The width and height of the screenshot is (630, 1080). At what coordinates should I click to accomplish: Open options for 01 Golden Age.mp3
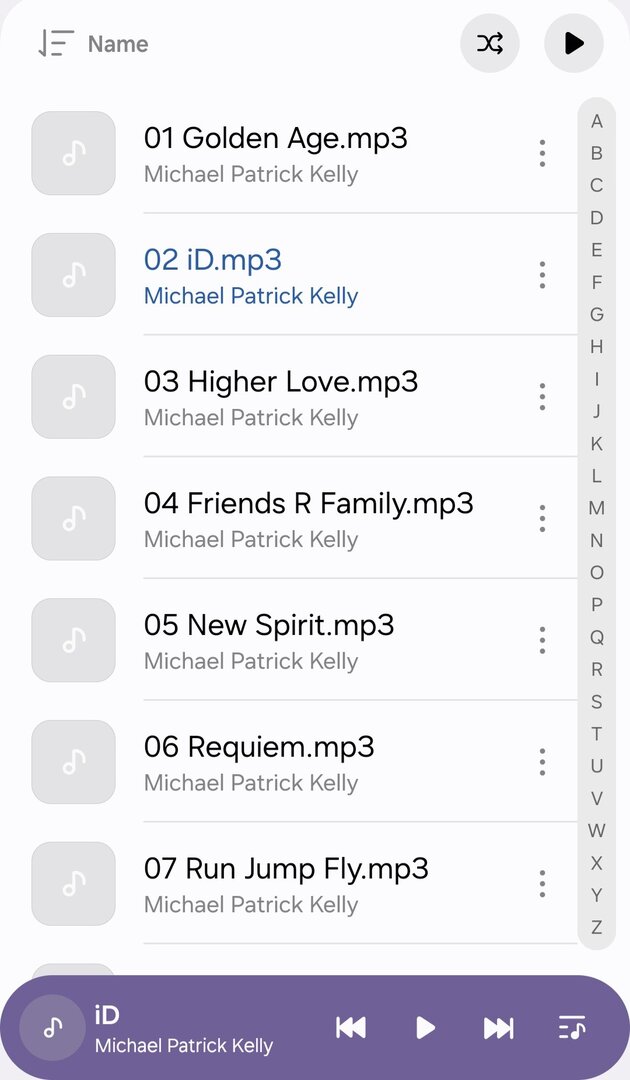(x=542, y=153)
